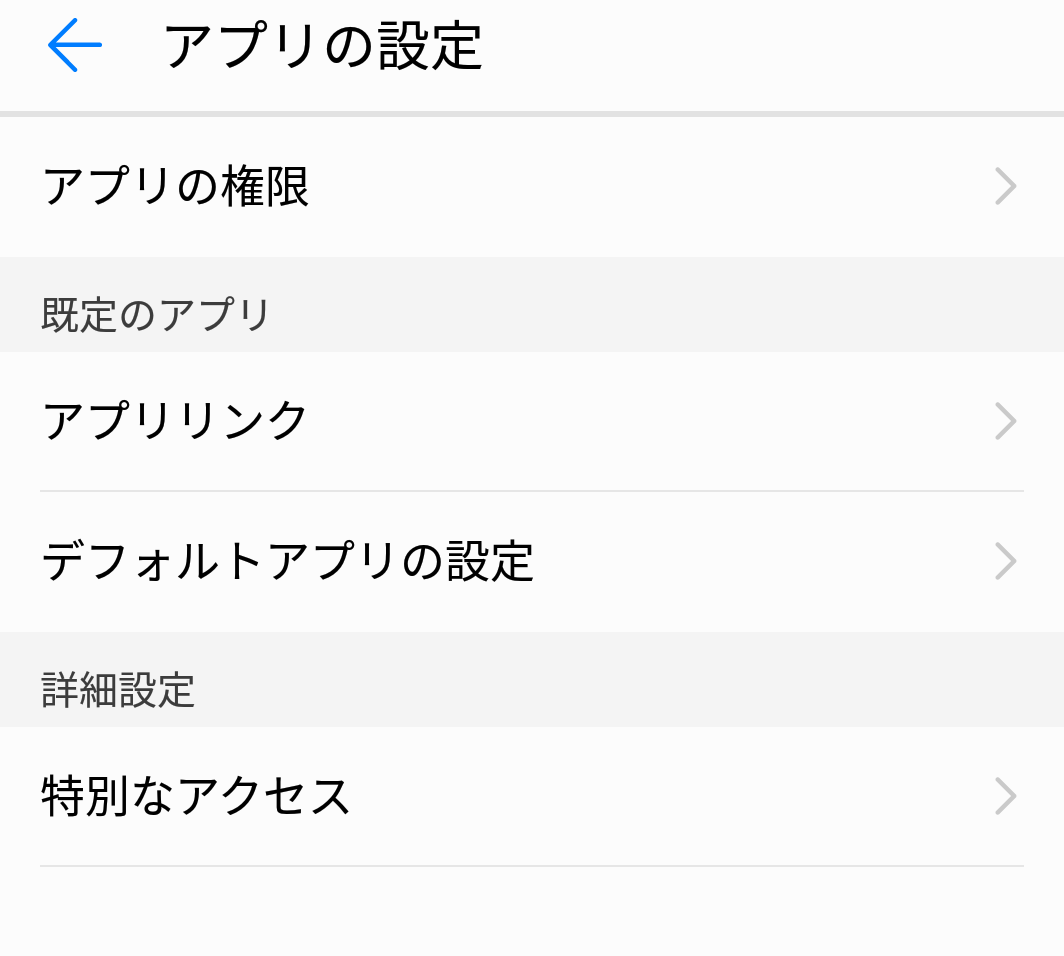Go back using the blue arrow

point(75,46)
